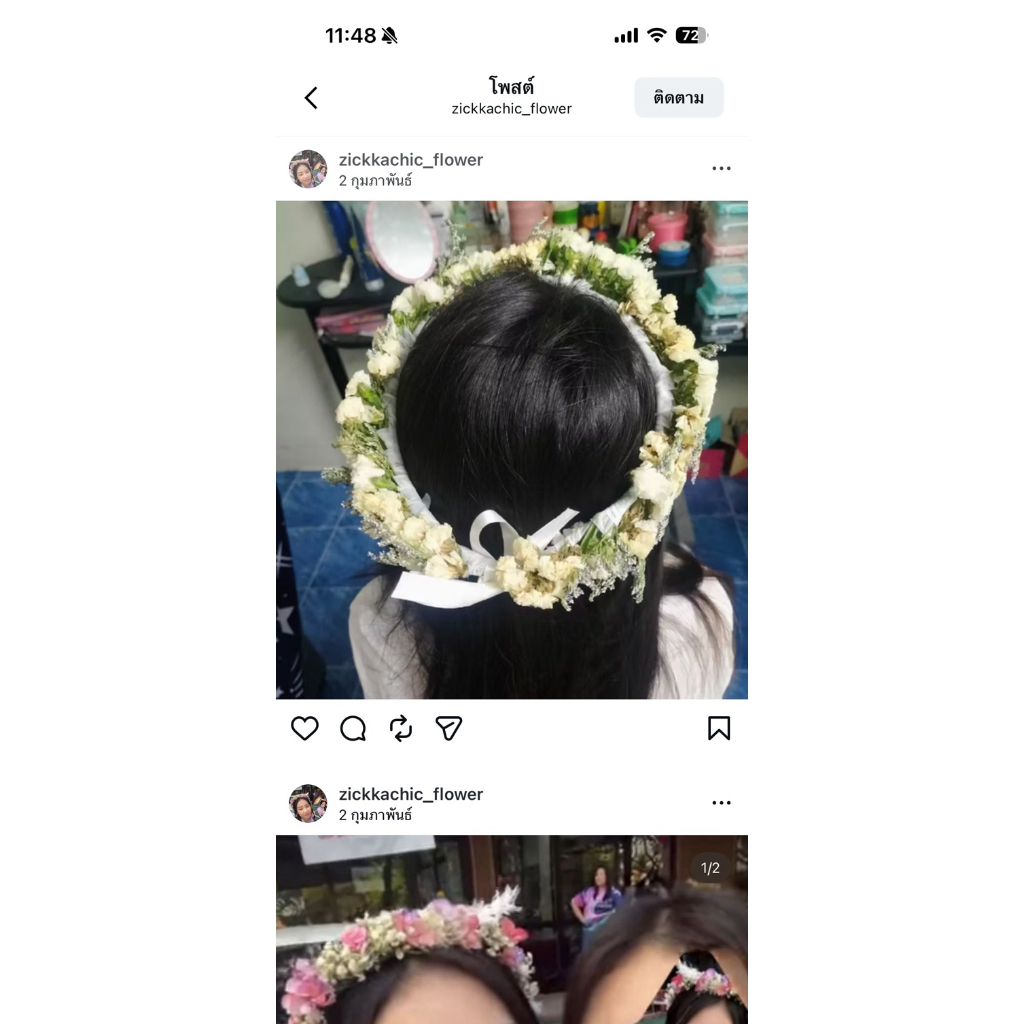
Task: Share the white flower crown post
Action: [x=449, y=728]
